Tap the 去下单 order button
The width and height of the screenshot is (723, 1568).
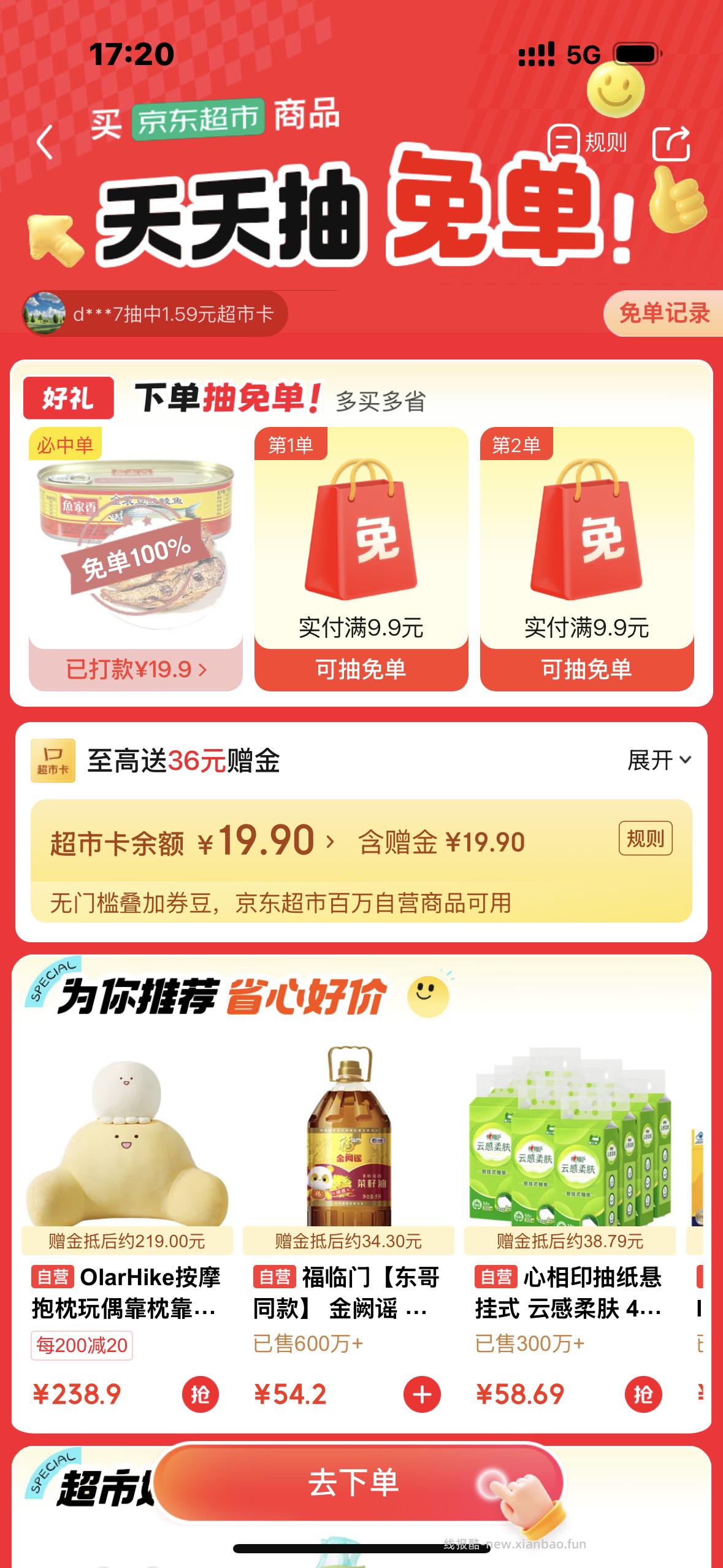coord(354,1483)
